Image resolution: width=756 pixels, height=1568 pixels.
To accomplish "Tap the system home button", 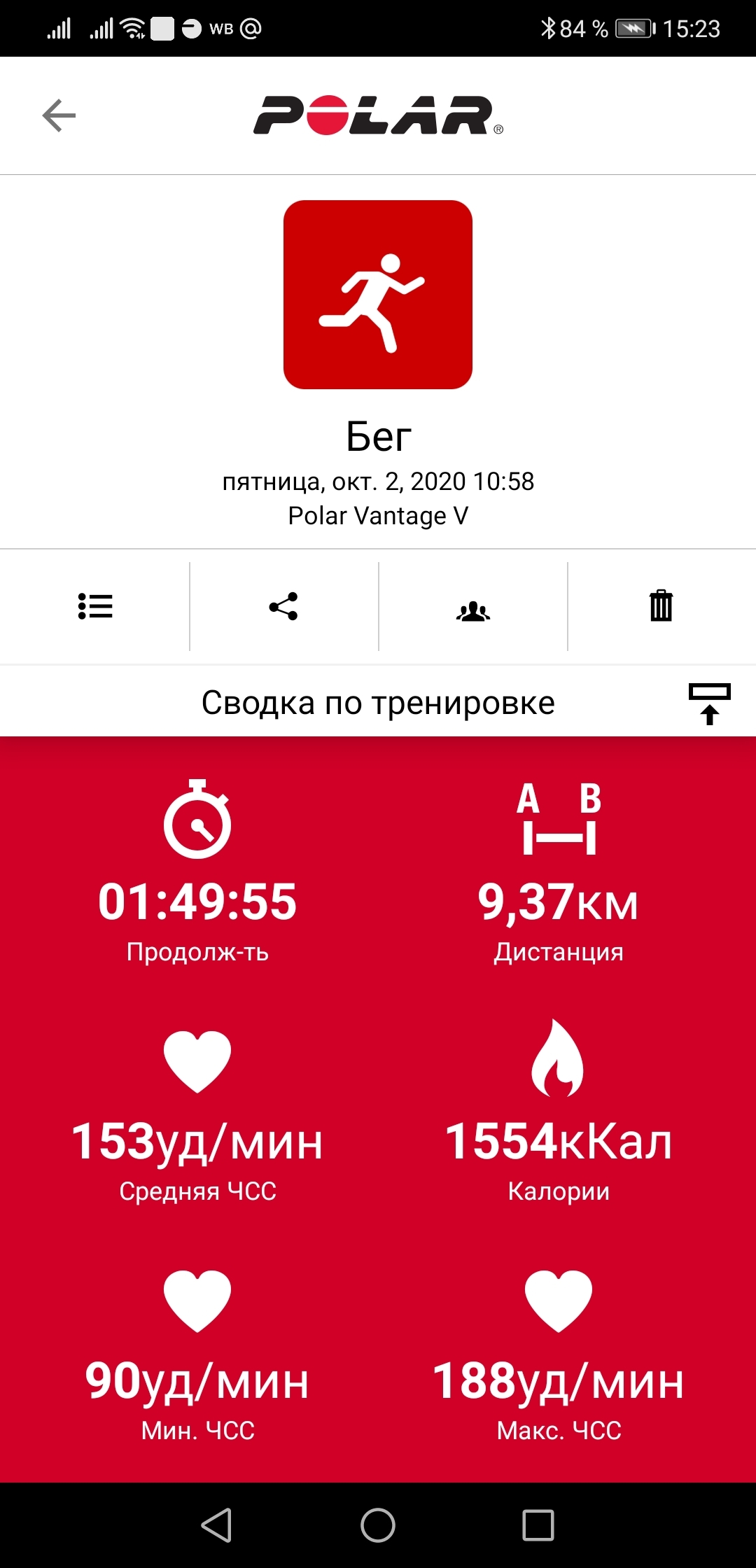I will 378,1525.
